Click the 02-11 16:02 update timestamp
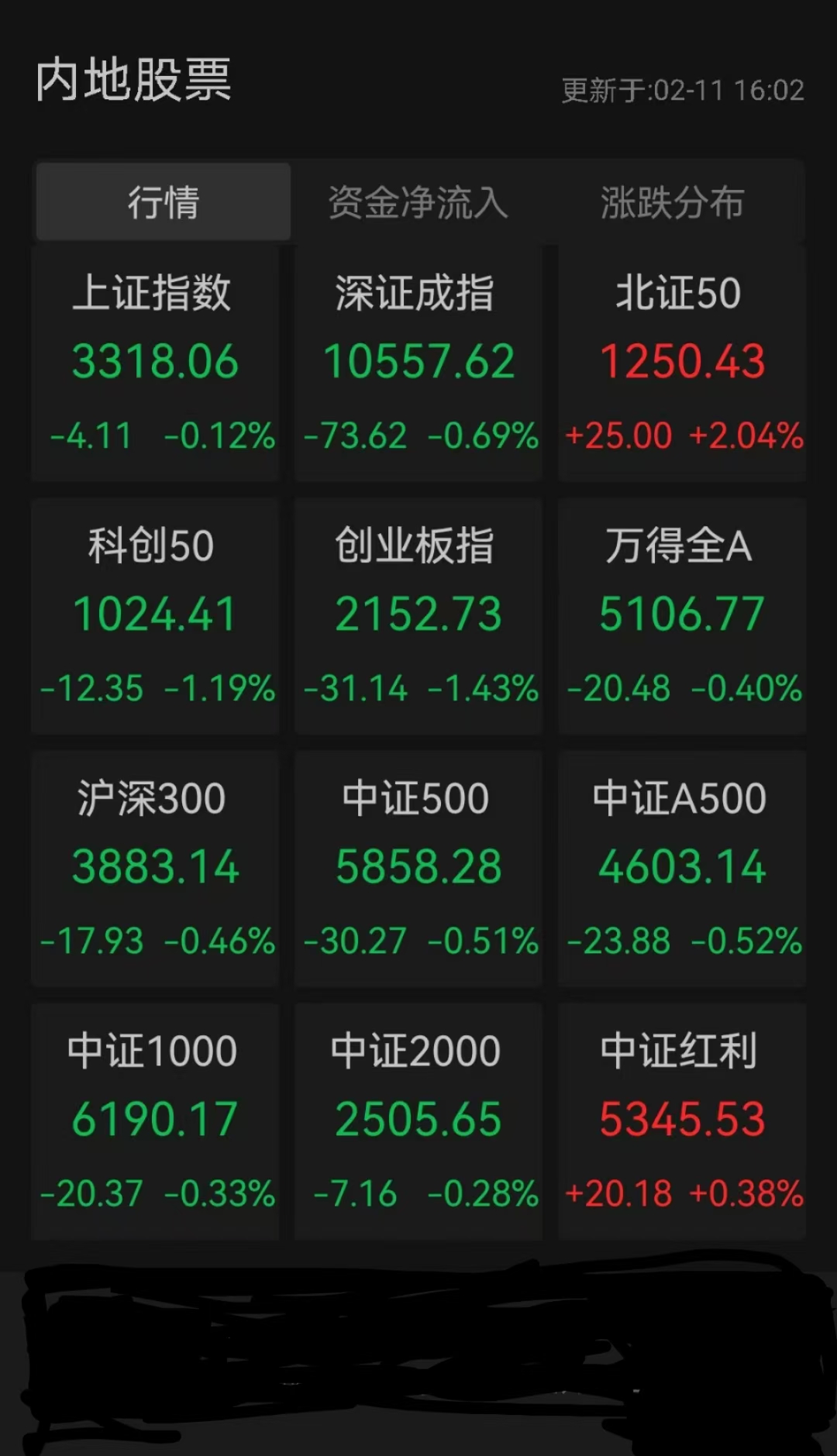This screenshot has width=837, height=1456. point(682,90)
